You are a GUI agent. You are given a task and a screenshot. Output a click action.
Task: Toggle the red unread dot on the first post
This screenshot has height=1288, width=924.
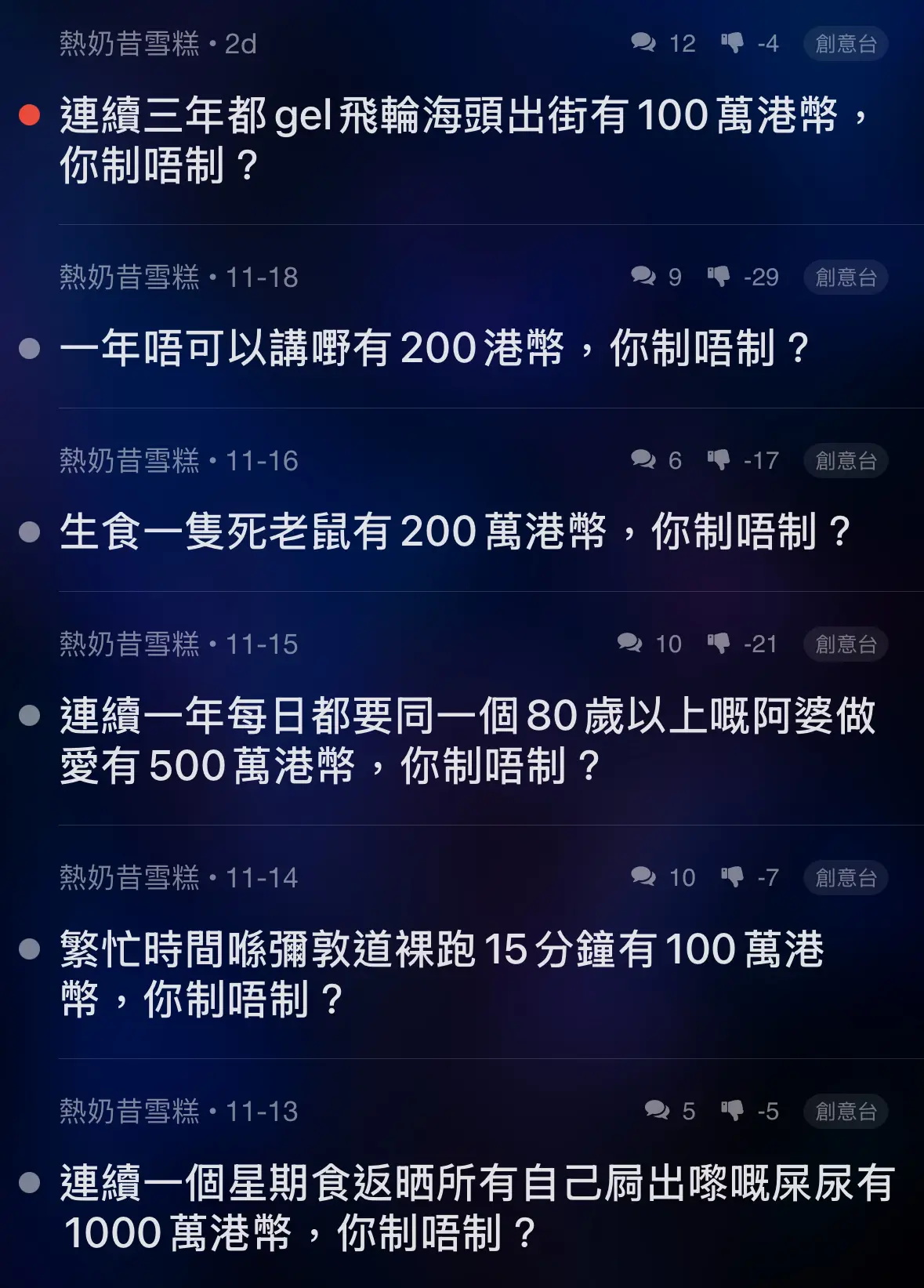click(29, 116)
